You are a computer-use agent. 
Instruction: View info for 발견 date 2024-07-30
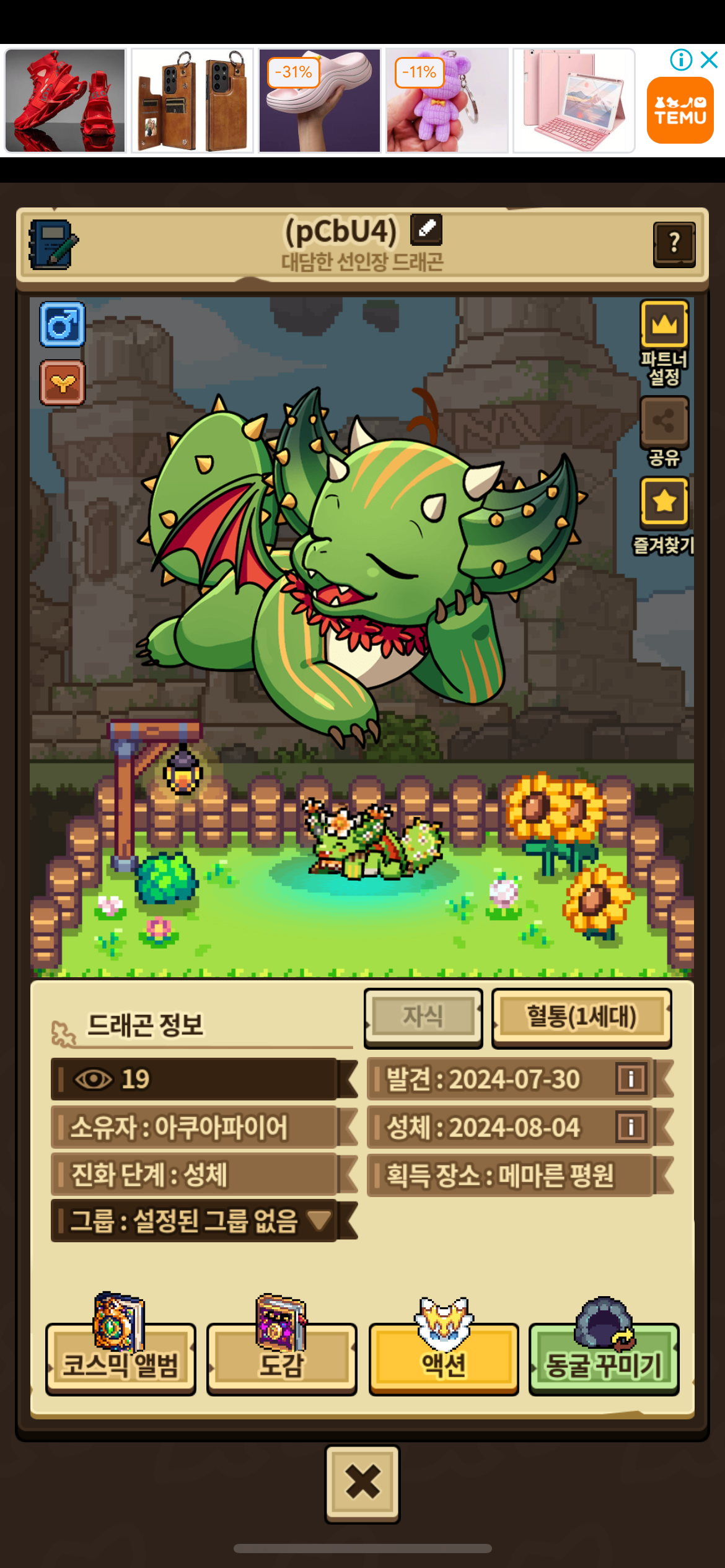pos(631,1079)
